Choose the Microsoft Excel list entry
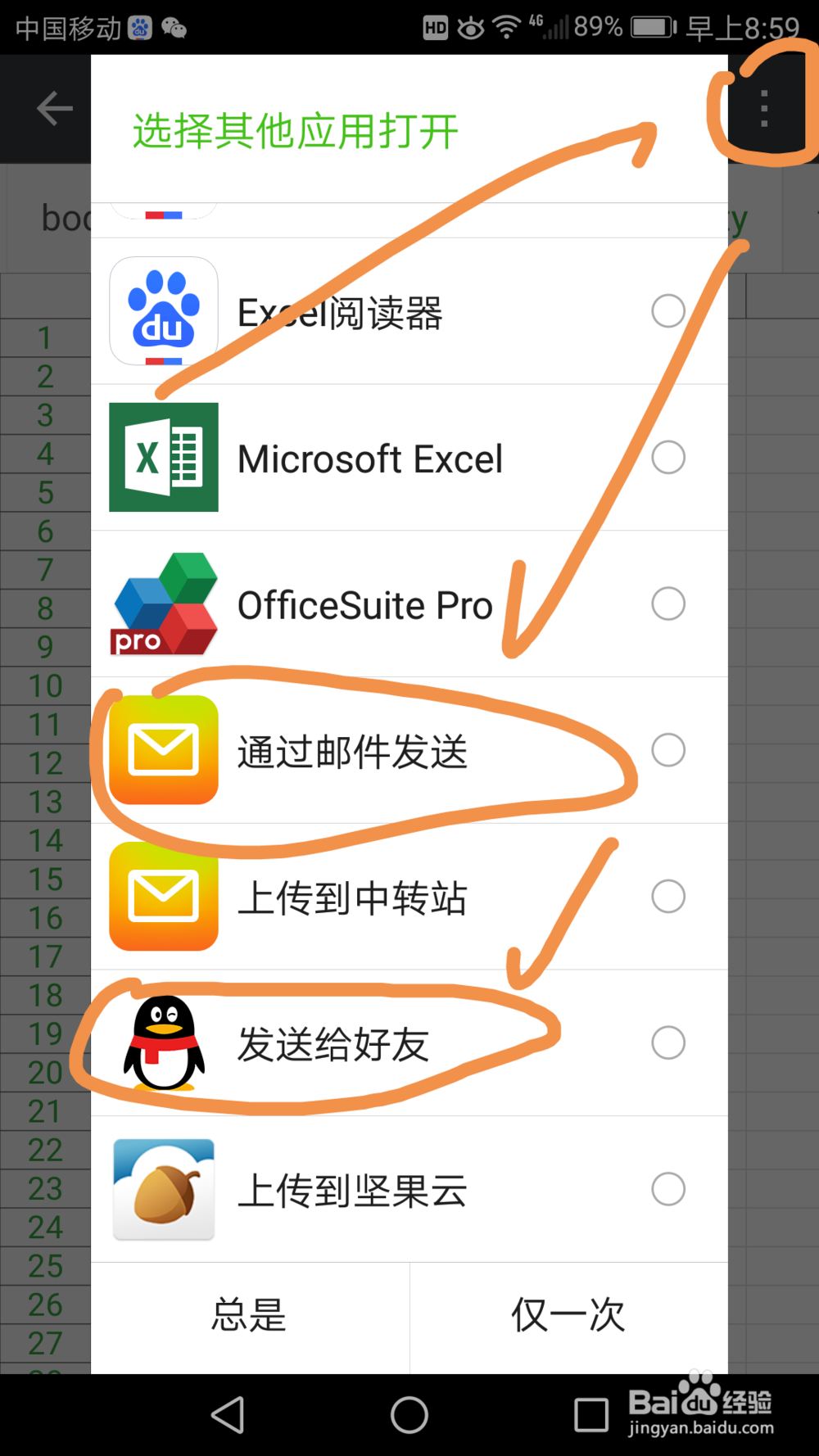 (369, 457)
